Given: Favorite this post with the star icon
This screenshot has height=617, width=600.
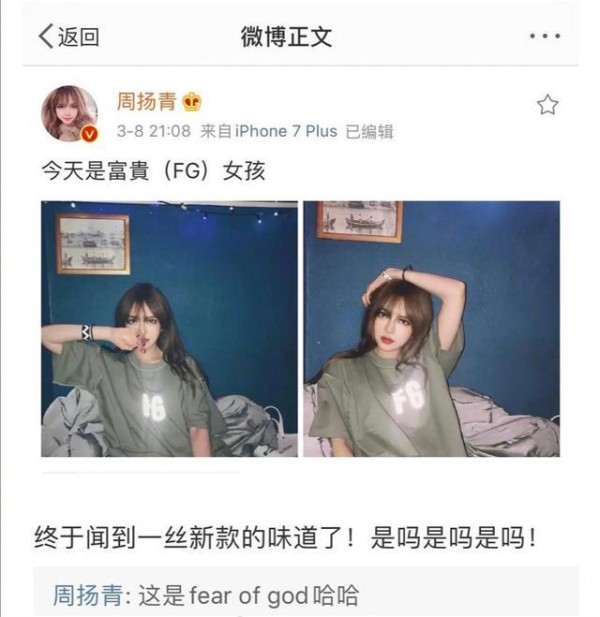Looking at the screenshot, I should click(x=547, y=105).
